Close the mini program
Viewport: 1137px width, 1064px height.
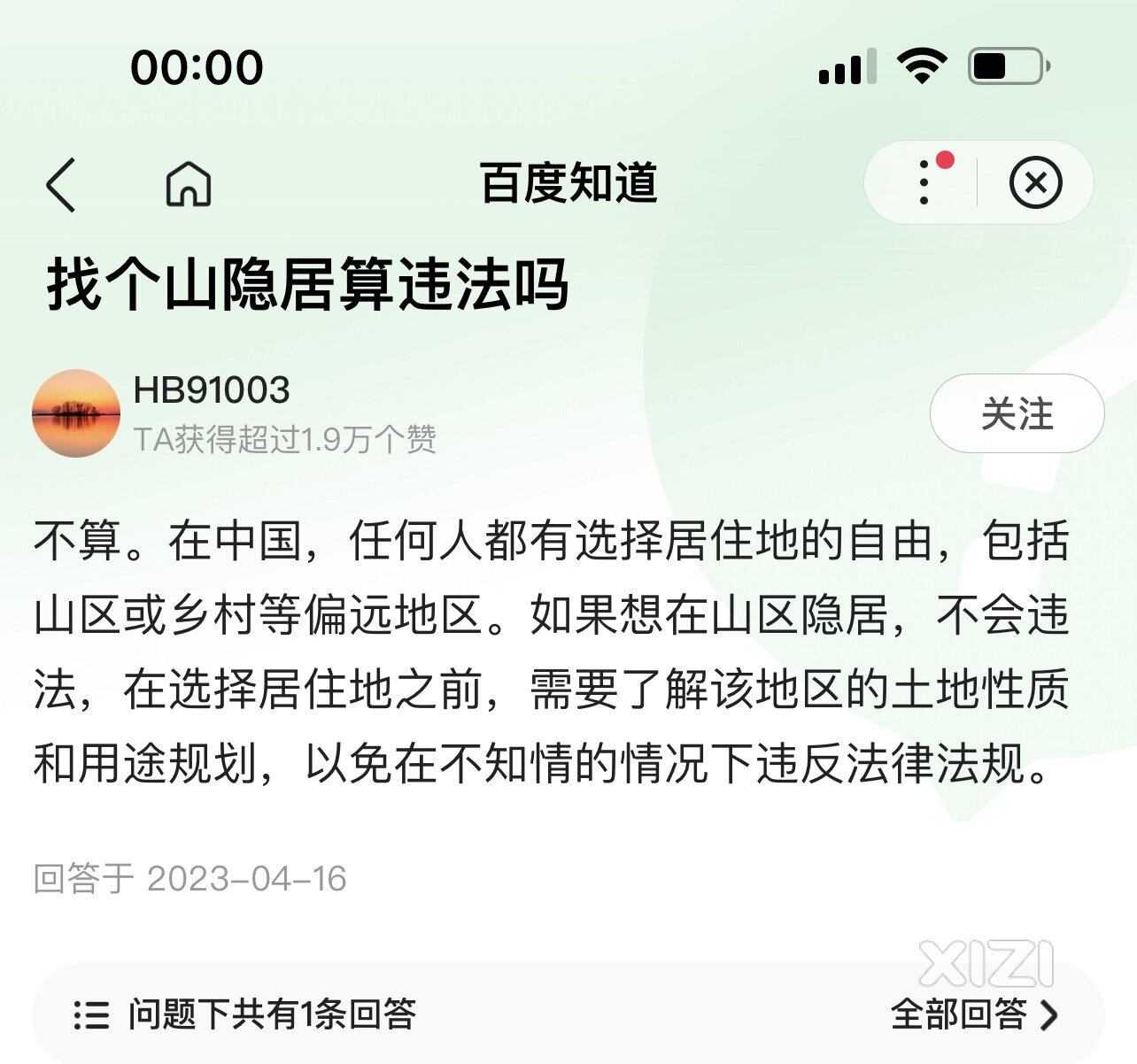pyautogui.click(x=1035, y=182)
